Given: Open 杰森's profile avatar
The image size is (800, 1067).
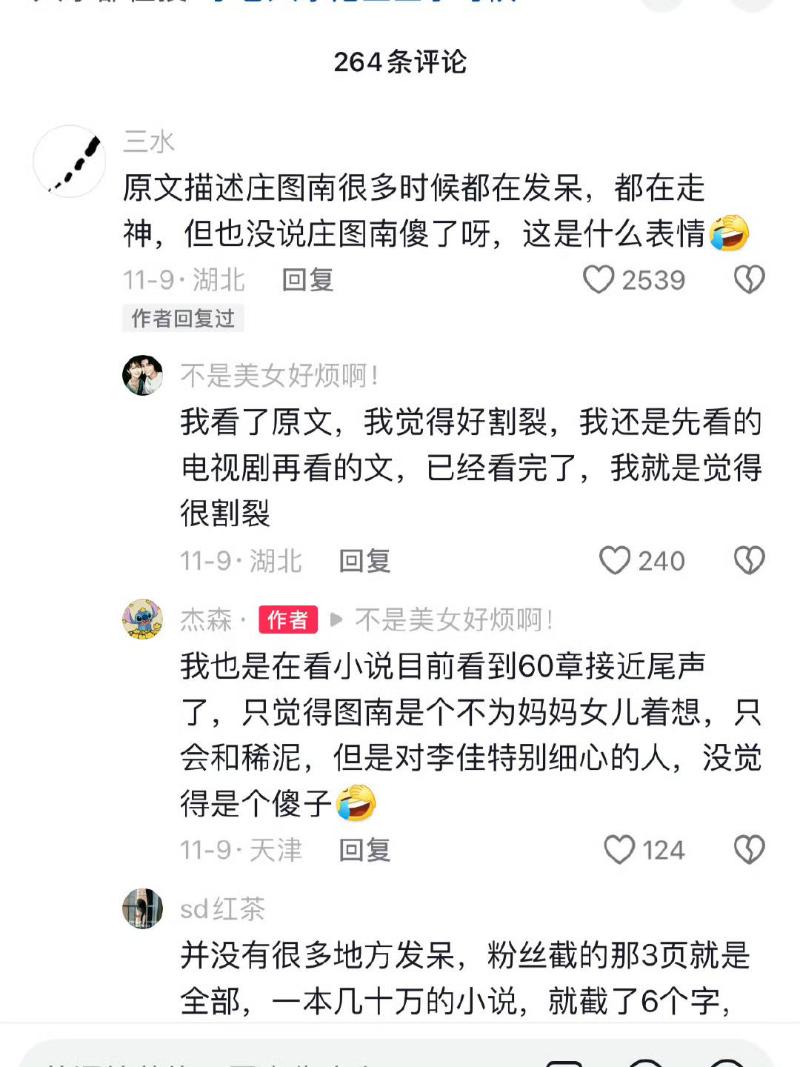Looking at the screenshot, I should tap(142, 619).
